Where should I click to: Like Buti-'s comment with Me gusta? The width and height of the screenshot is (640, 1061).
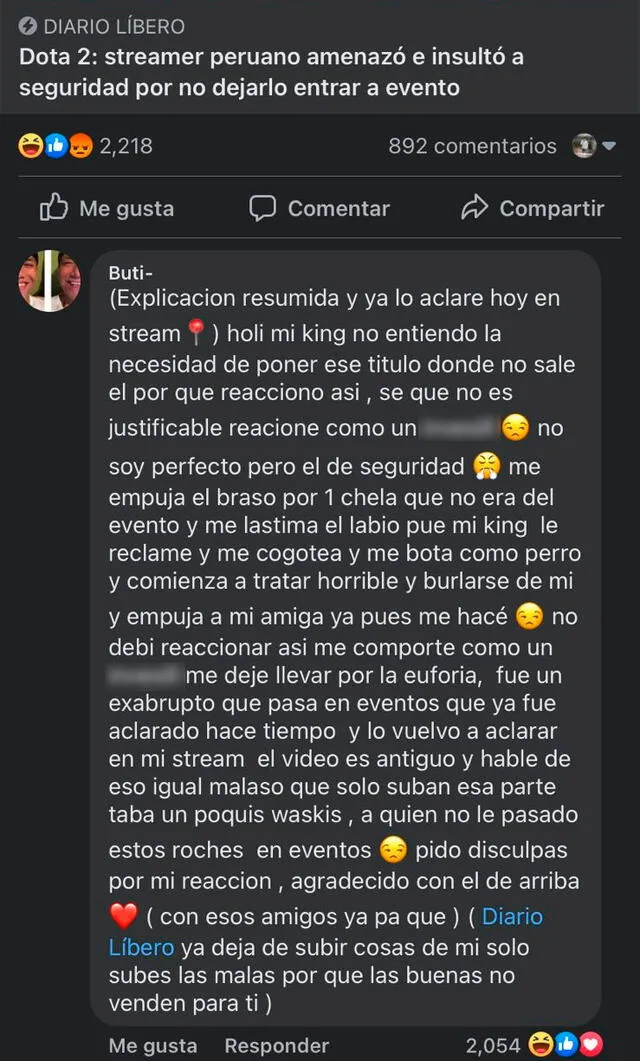pyautogui.click(x=151, y=1045)
